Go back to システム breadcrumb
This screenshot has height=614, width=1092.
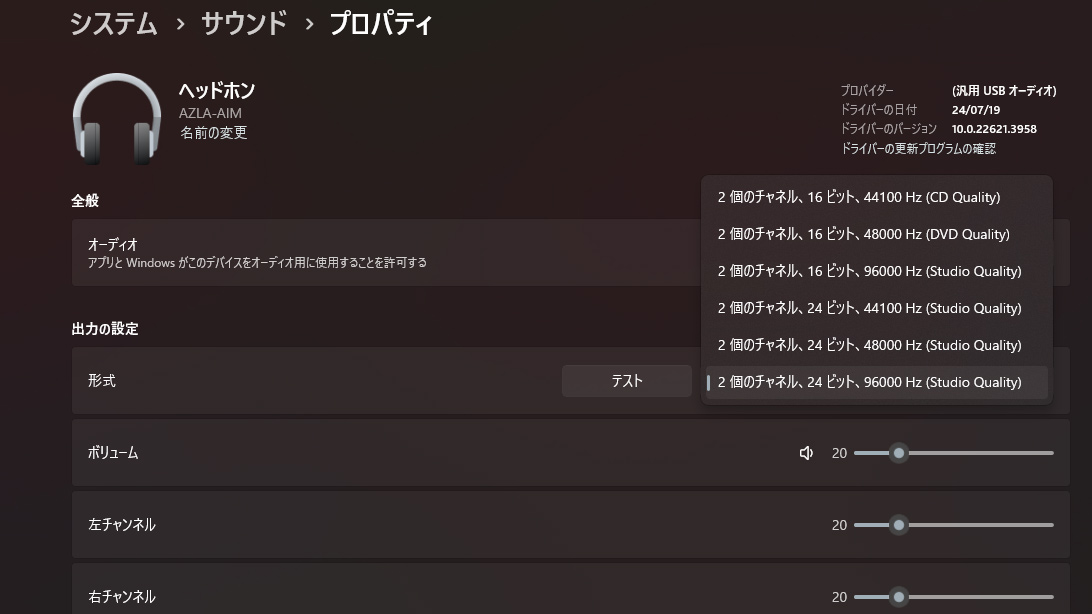pos(113,24)
